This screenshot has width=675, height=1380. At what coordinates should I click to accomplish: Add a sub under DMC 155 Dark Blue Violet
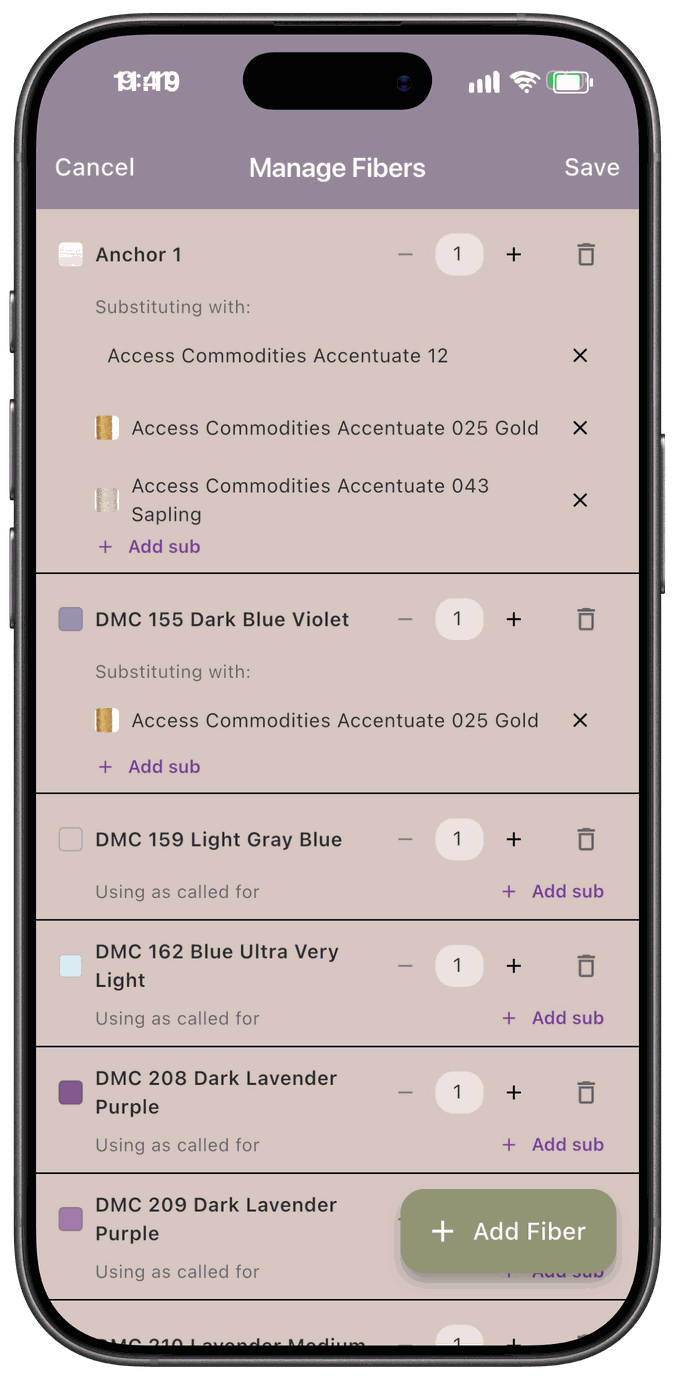point(149,767)
